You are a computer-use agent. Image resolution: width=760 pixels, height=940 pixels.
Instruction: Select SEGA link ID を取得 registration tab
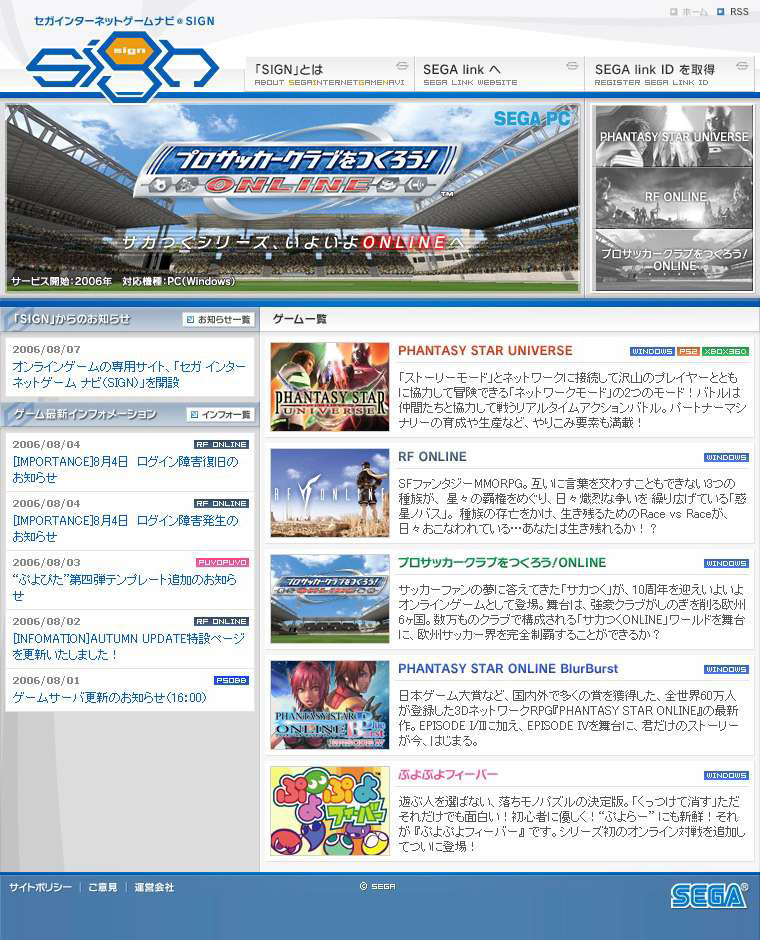click(x=668, y=74)
